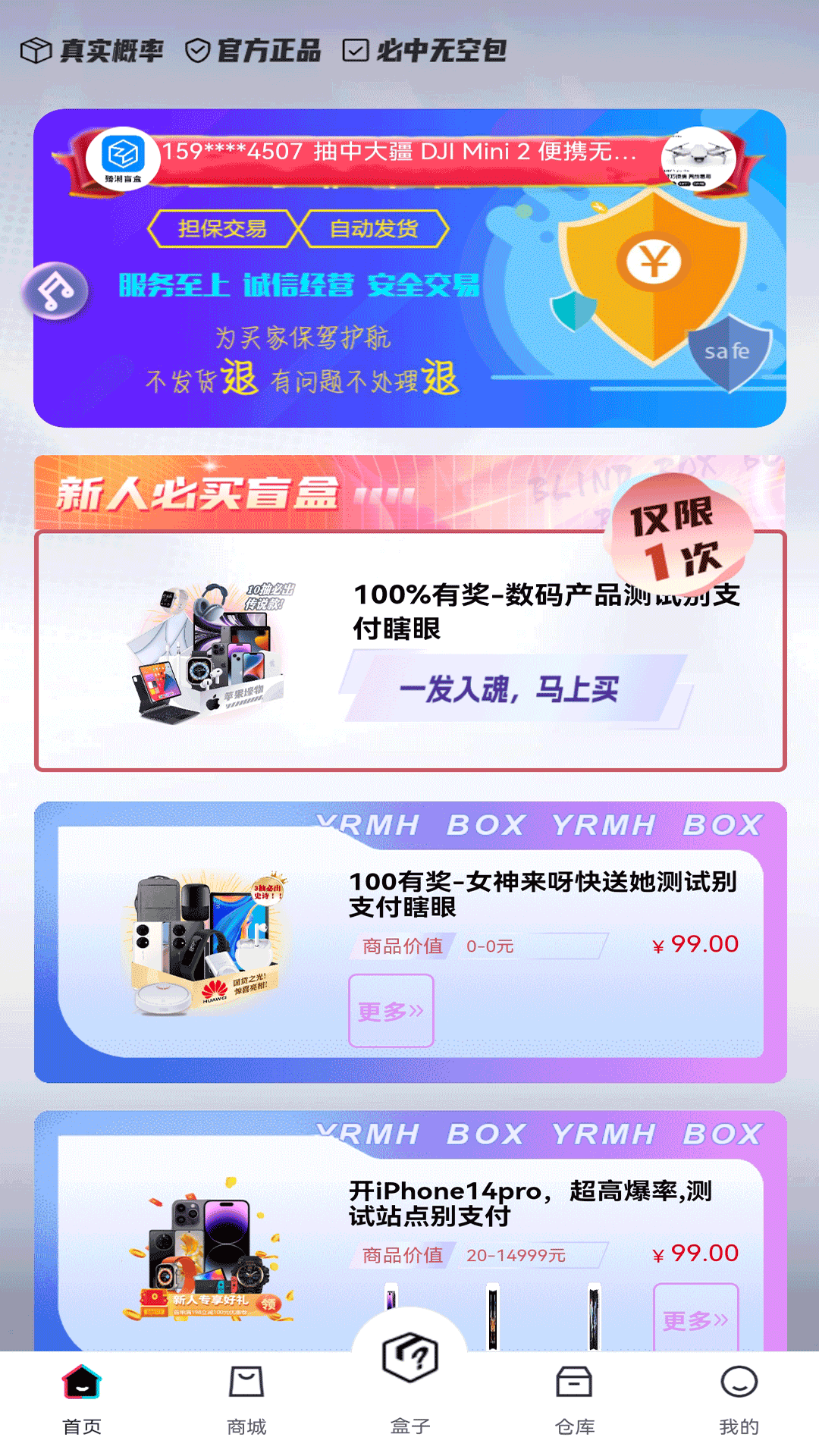Toggle the floating music note icon
The height and width of the screenshot is (1456, 819).
coord(55,291)
